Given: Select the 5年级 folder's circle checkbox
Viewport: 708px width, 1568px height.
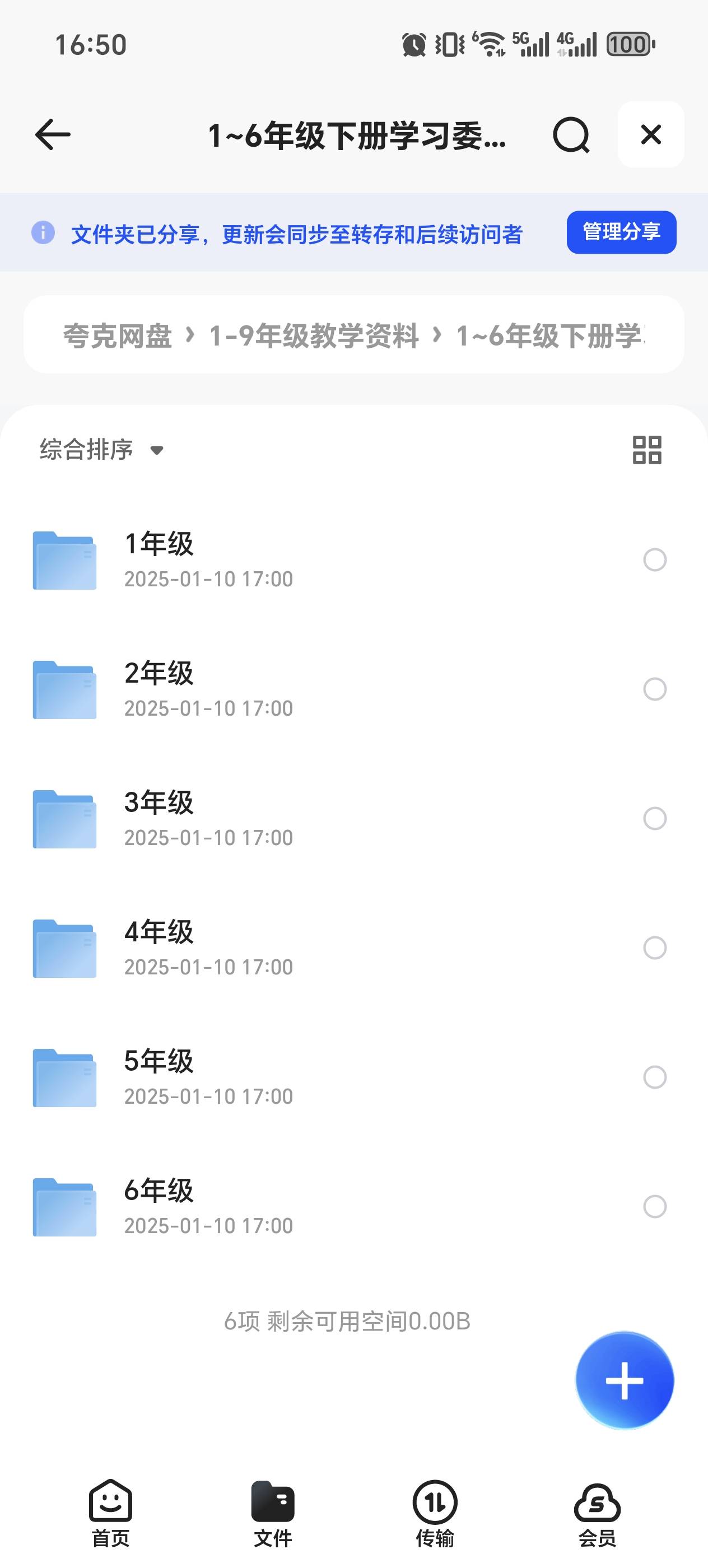Looking at the screenshot, I should 654,1077.
